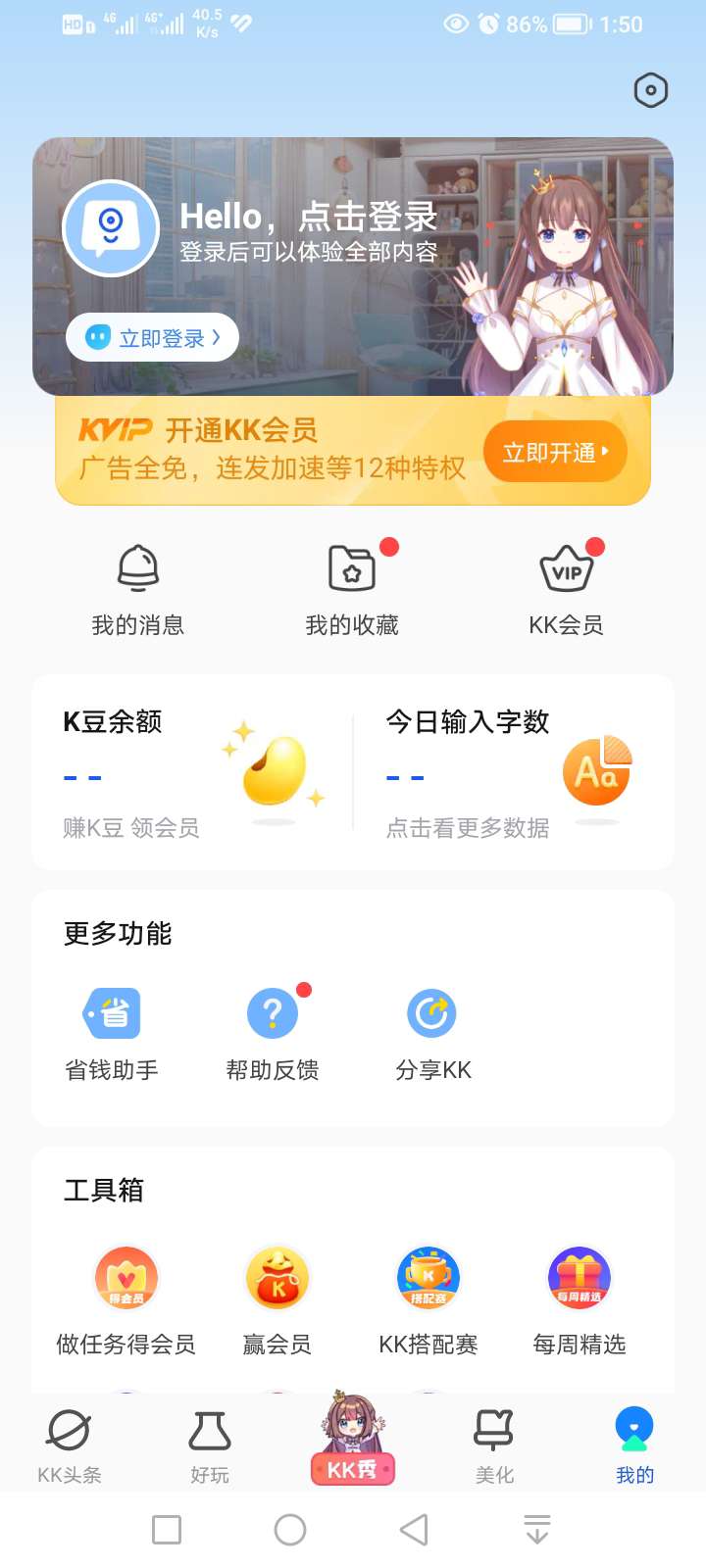Switch to the 美化 tab
The width and height of the screenshot is (706, 1568).
coord(494,1445)
